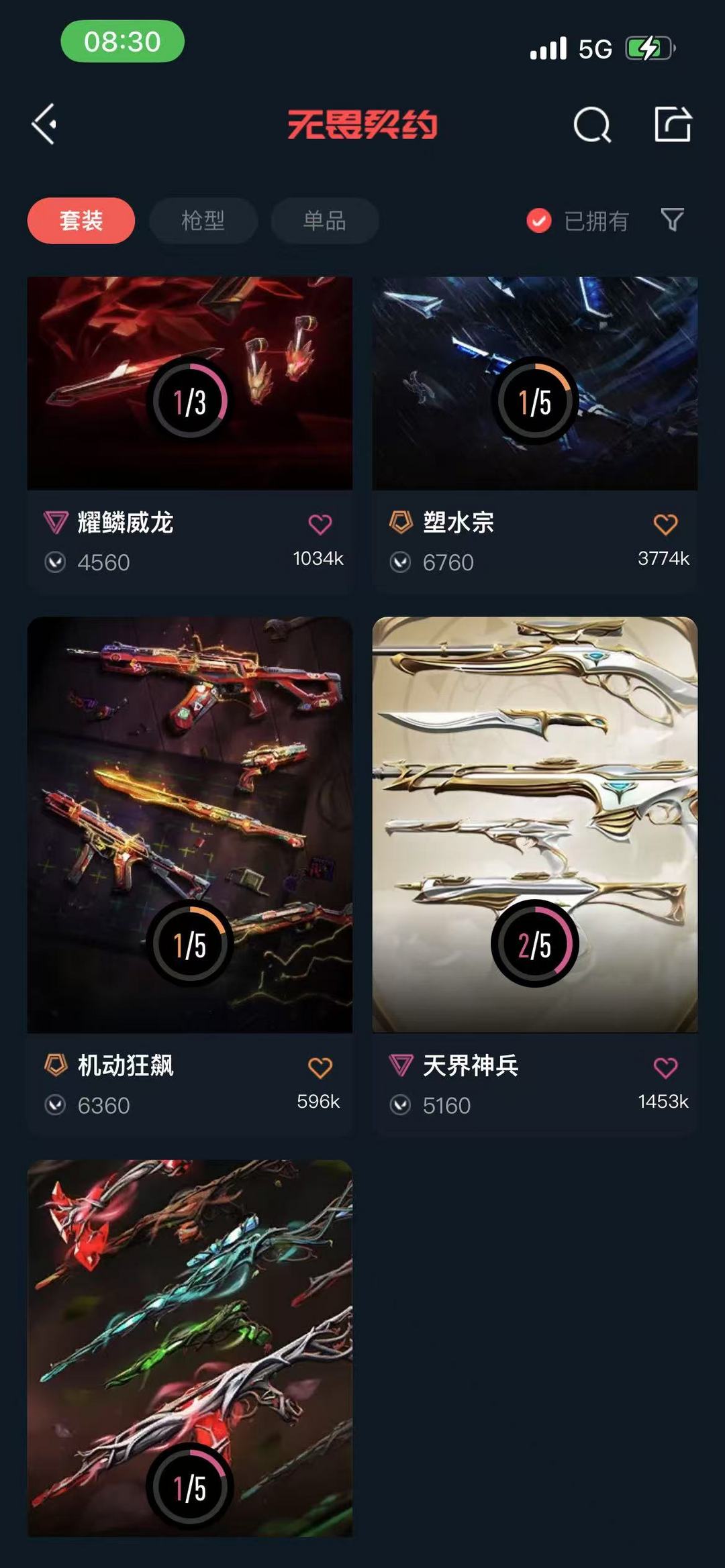725x1568 pixels.
Task: View the 天界神兵 skin bundle card
Action: click(x=535, y=875)
